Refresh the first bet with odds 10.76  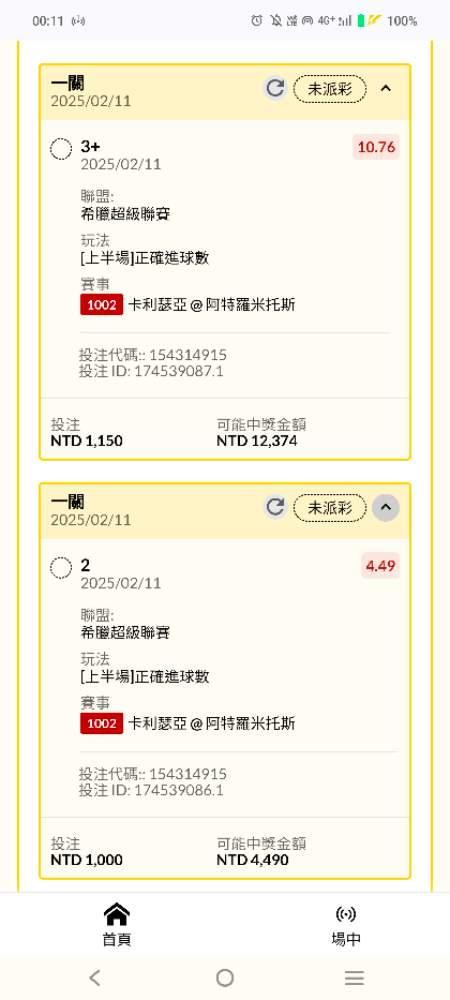pyautogui.click(x=275, y=88)
